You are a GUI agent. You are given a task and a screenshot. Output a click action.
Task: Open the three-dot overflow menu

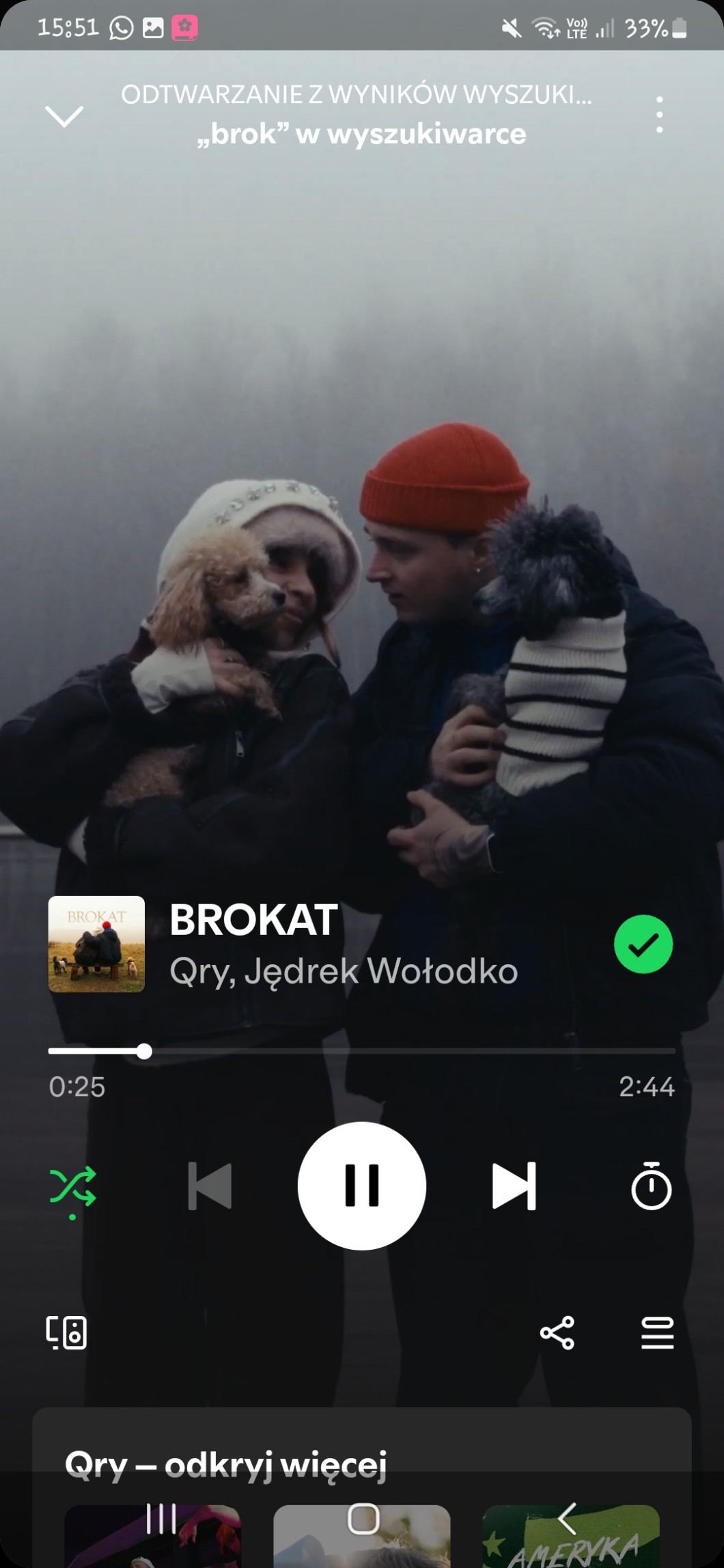659,114
